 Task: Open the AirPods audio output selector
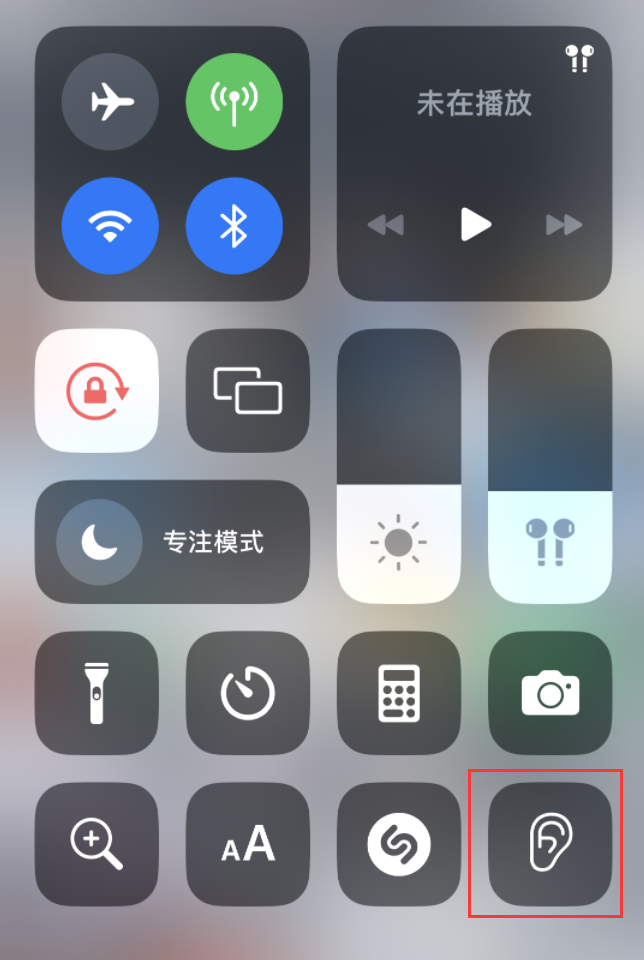579,57
